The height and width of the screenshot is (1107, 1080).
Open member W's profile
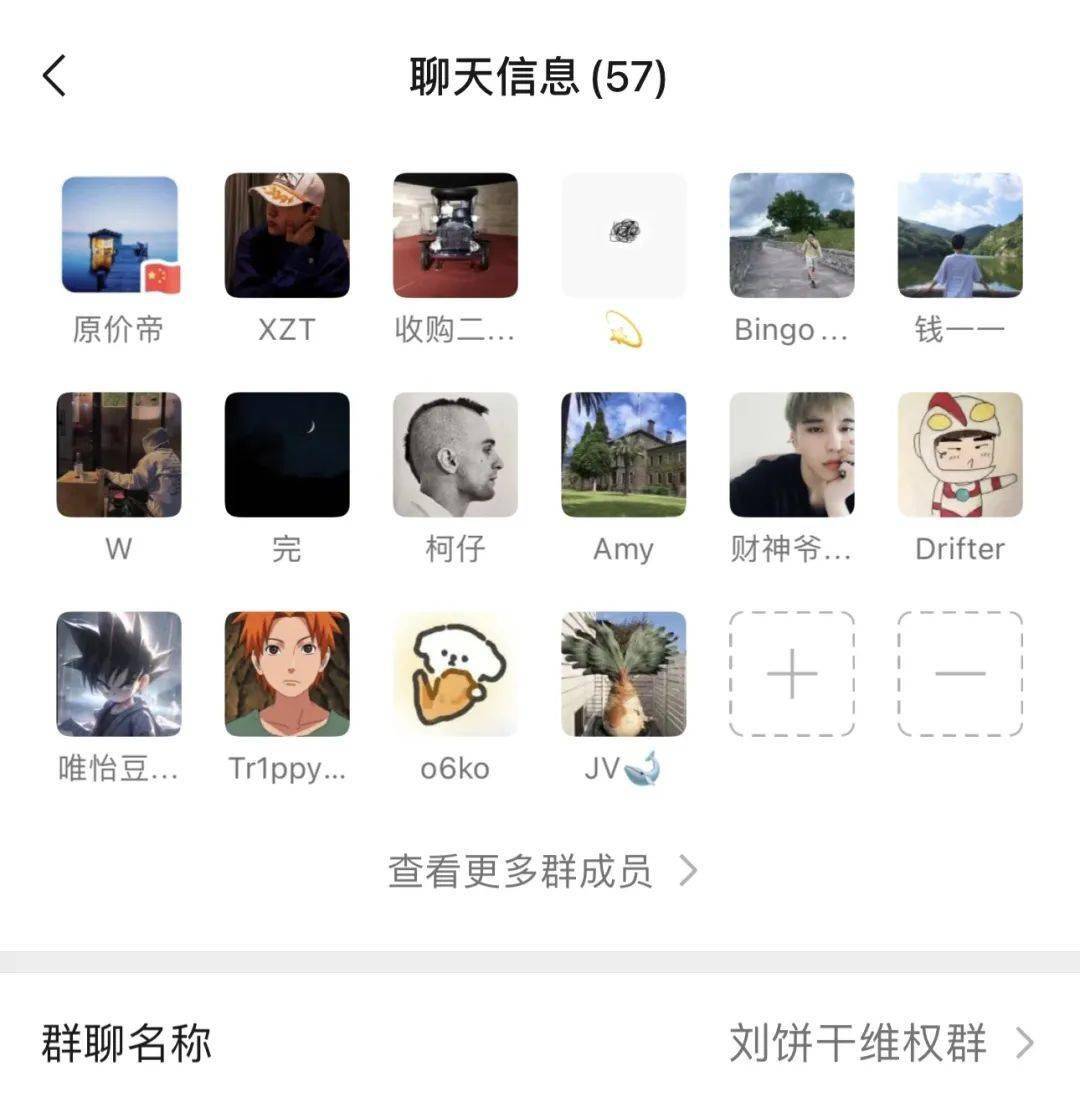click(119, 455)
